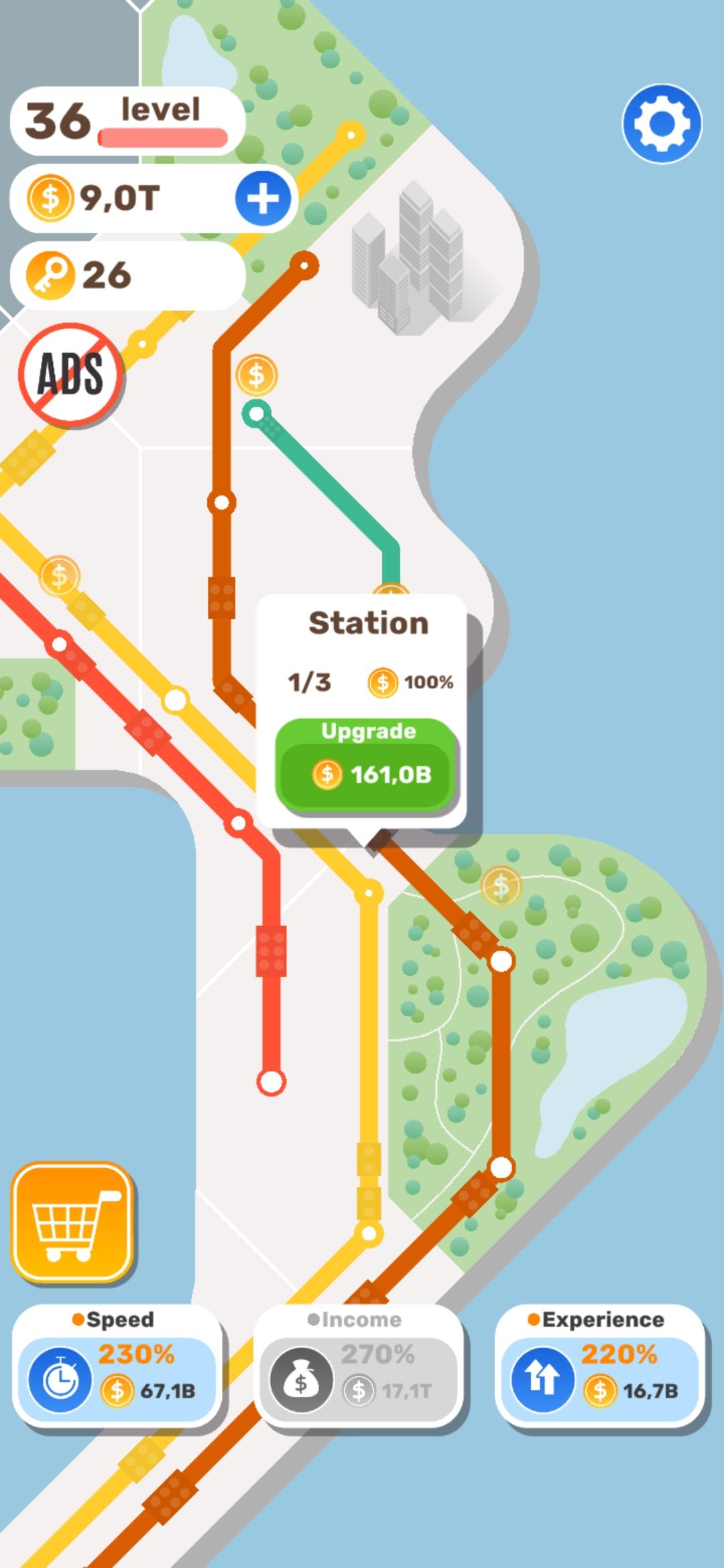
Task: Collect the dollar coin near the teal line
Action: pyautogui.click(x=257, y=375)
